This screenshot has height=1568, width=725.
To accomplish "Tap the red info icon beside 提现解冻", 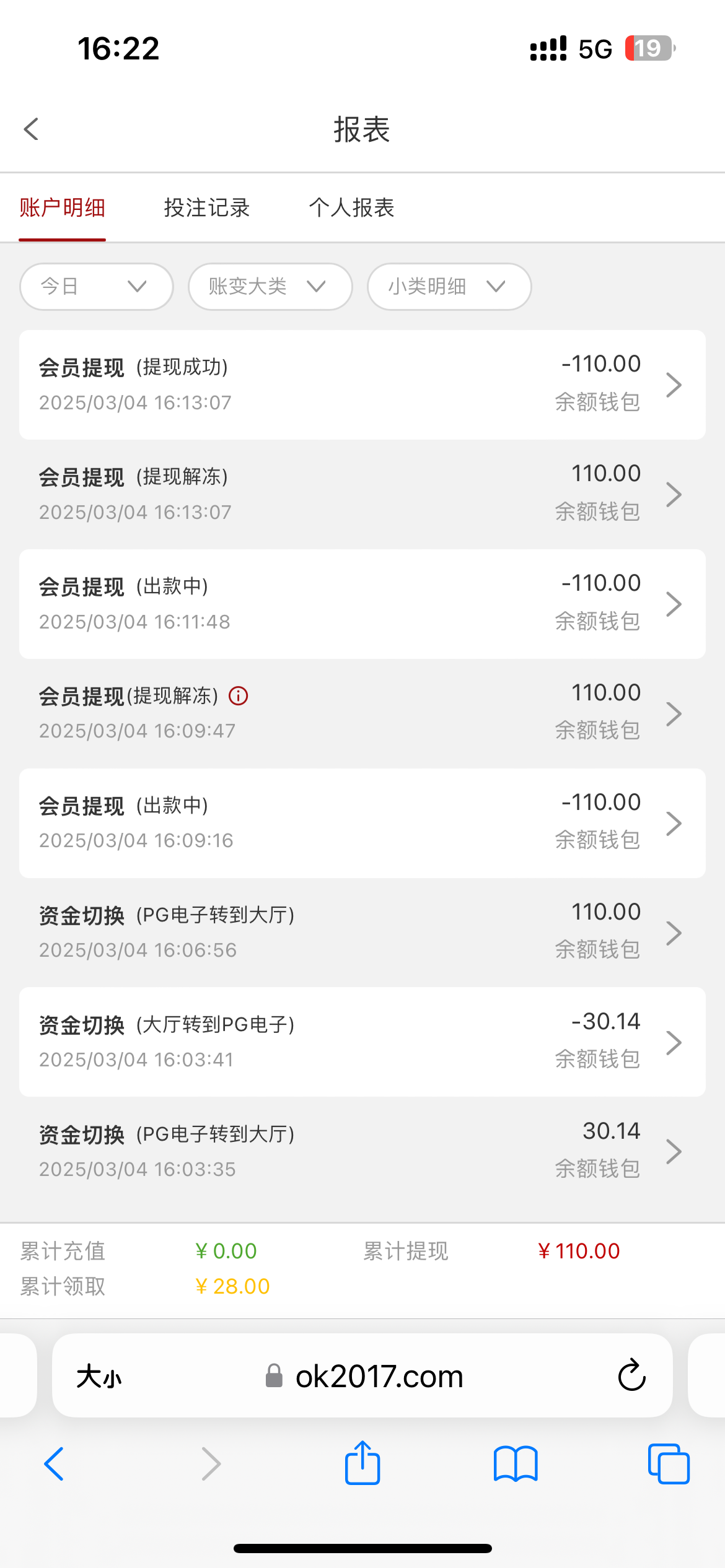I will [x=239, y=696].
